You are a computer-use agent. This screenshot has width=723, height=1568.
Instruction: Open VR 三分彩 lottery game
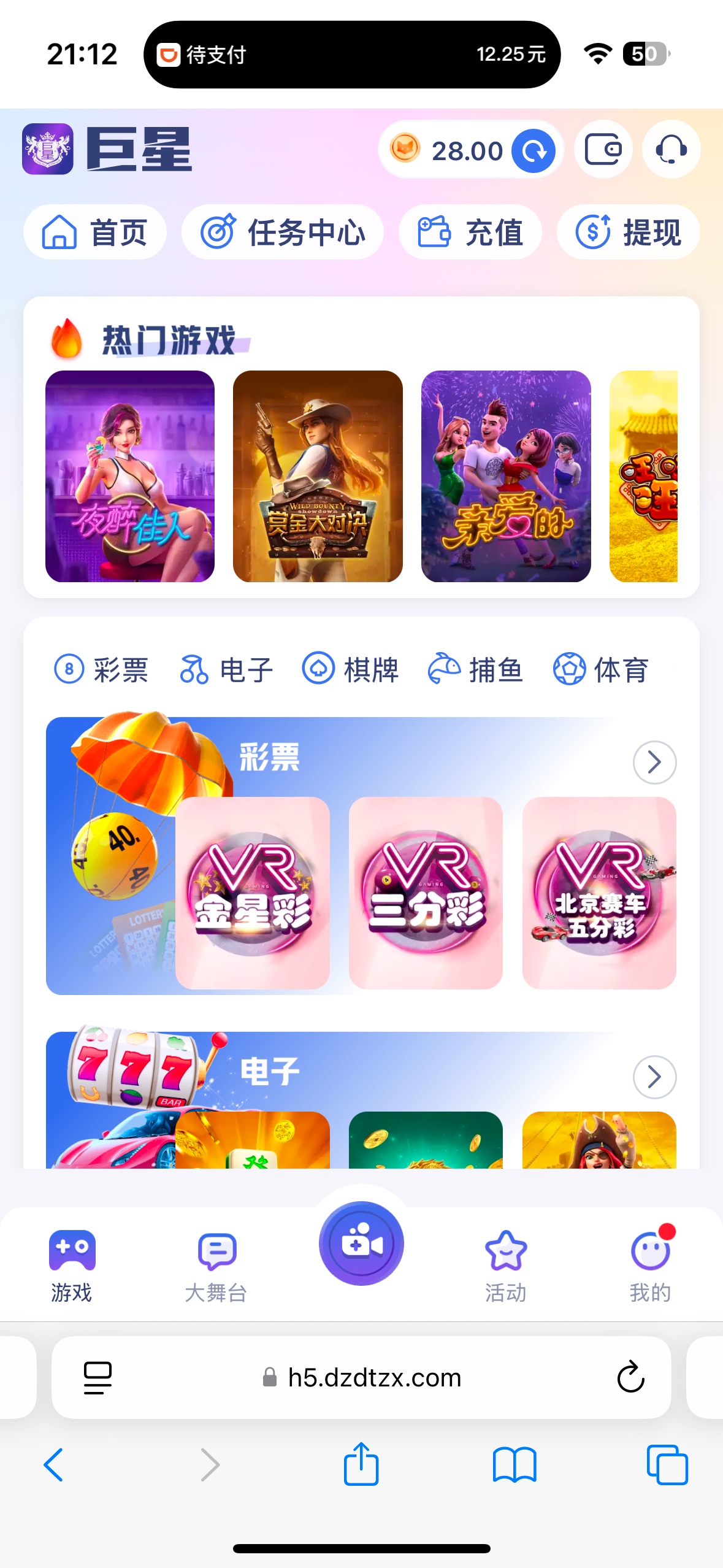click(x=426, y=893)
